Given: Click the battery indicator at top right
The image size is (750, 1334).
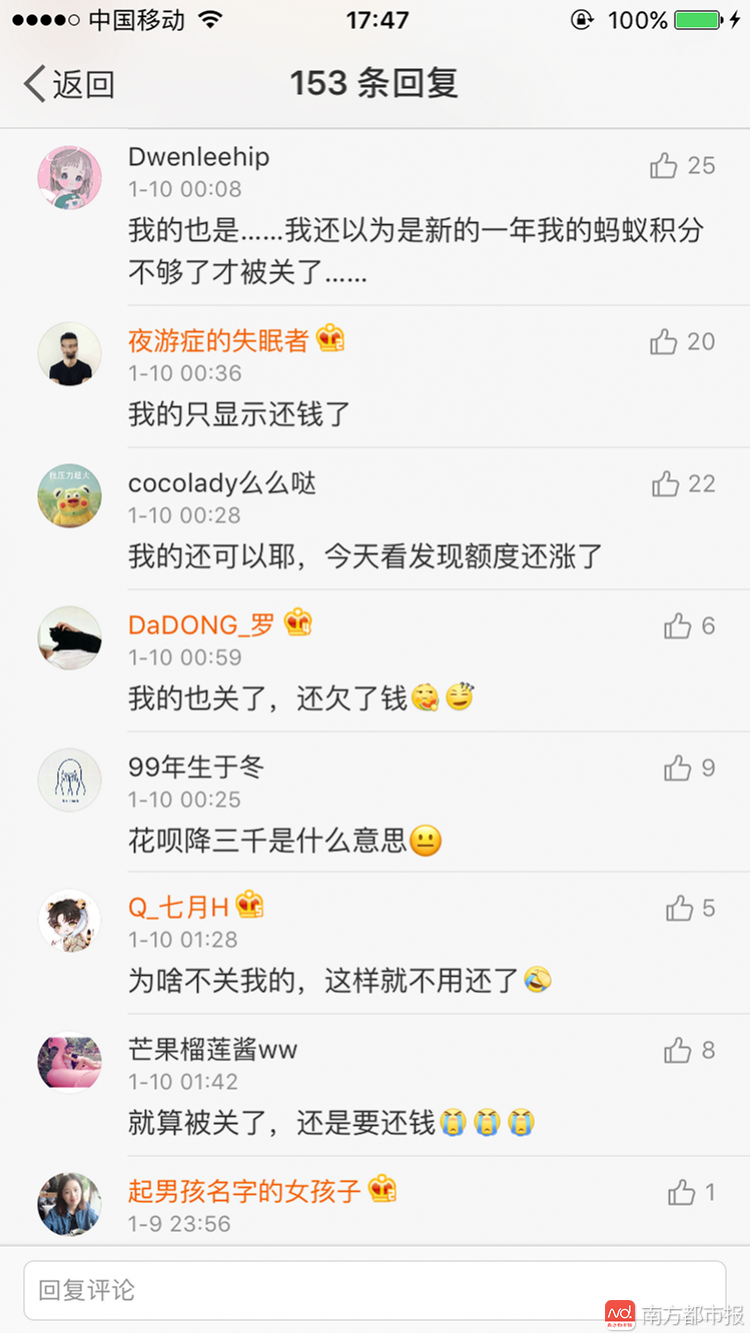Looking at the screenshot, I should (x=696, y=18).
